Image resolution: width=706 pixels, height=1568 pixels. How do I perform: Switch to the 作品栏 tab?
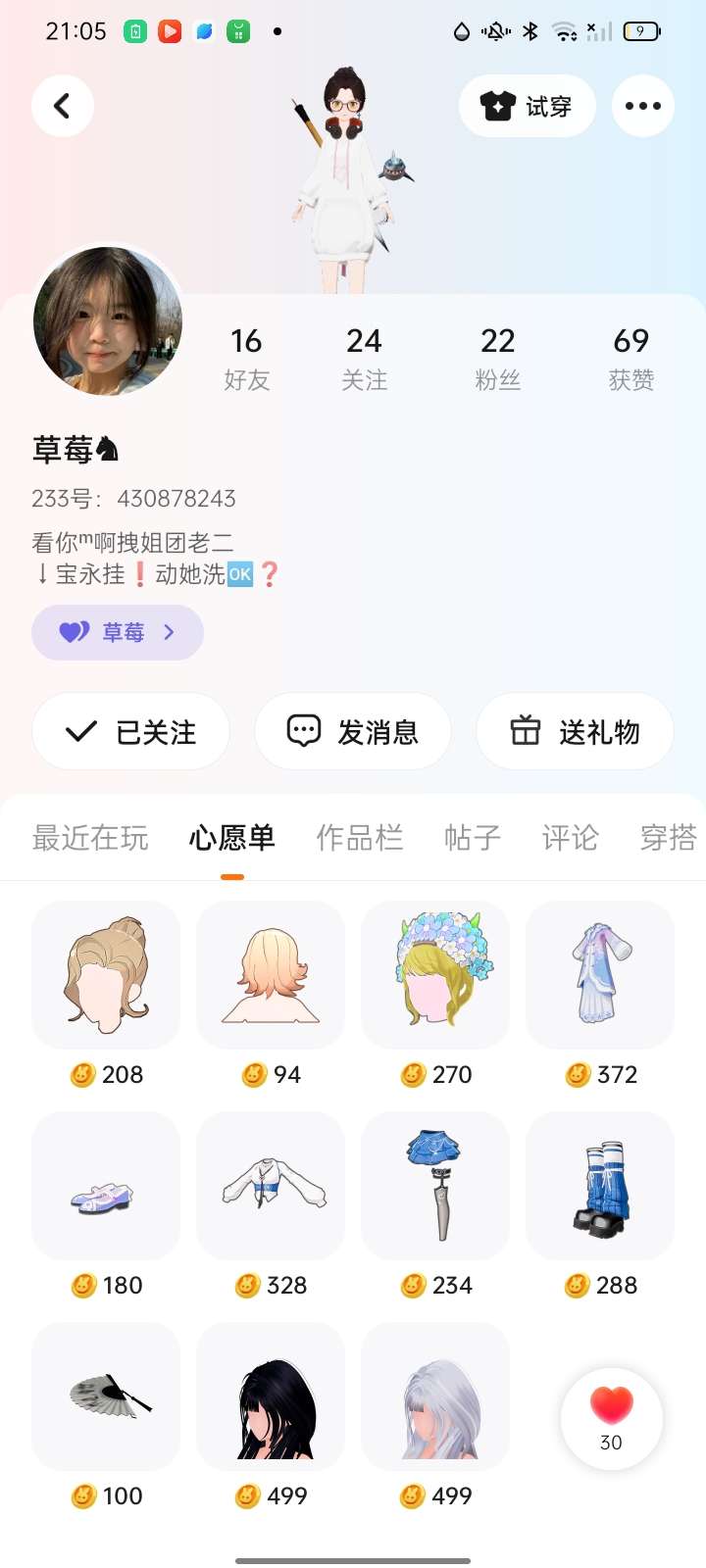360,838
